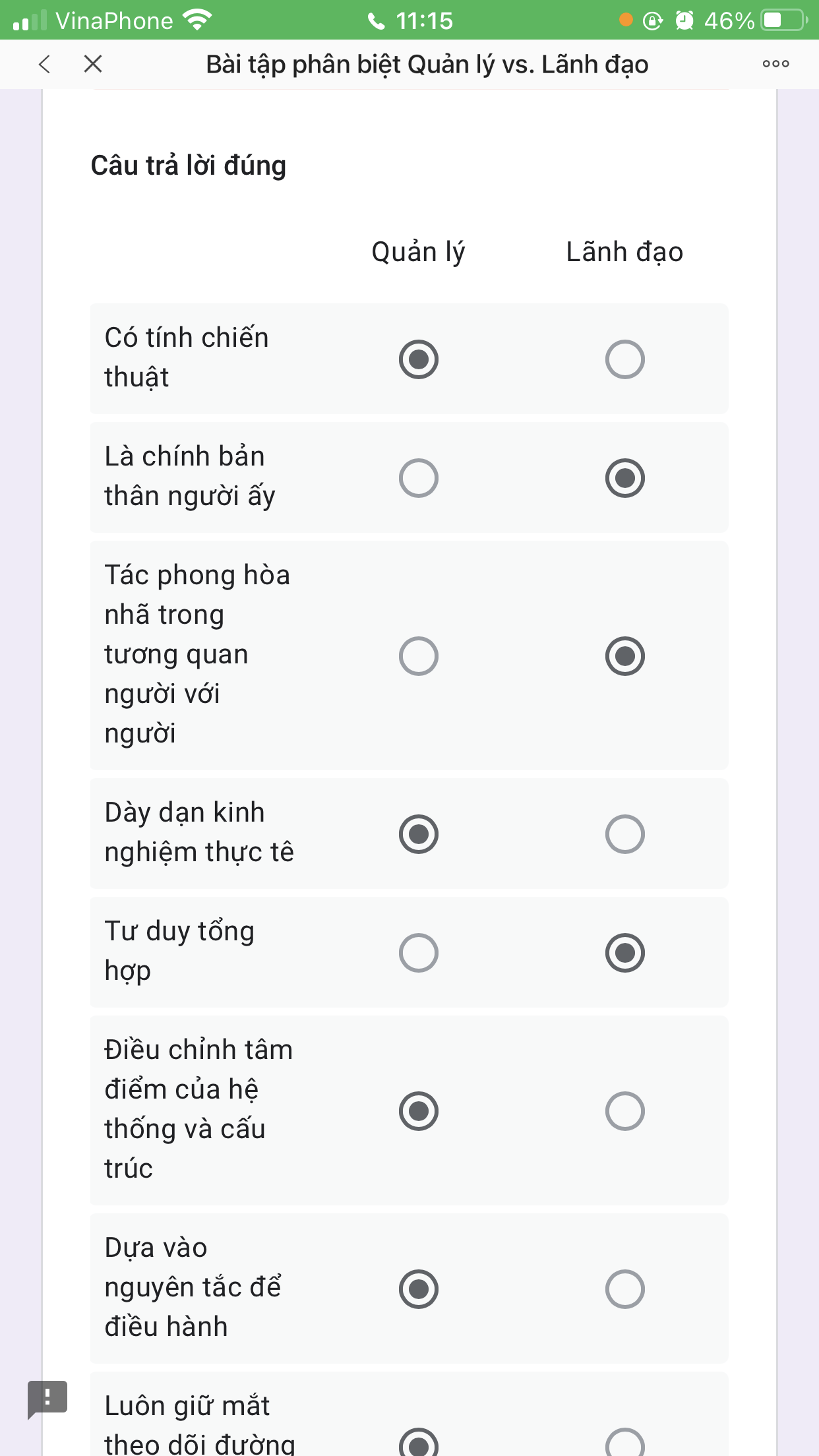Choose Quản lý for "Là chính bản thân người ấy"
819x1456 pixels.
(419, 478)
